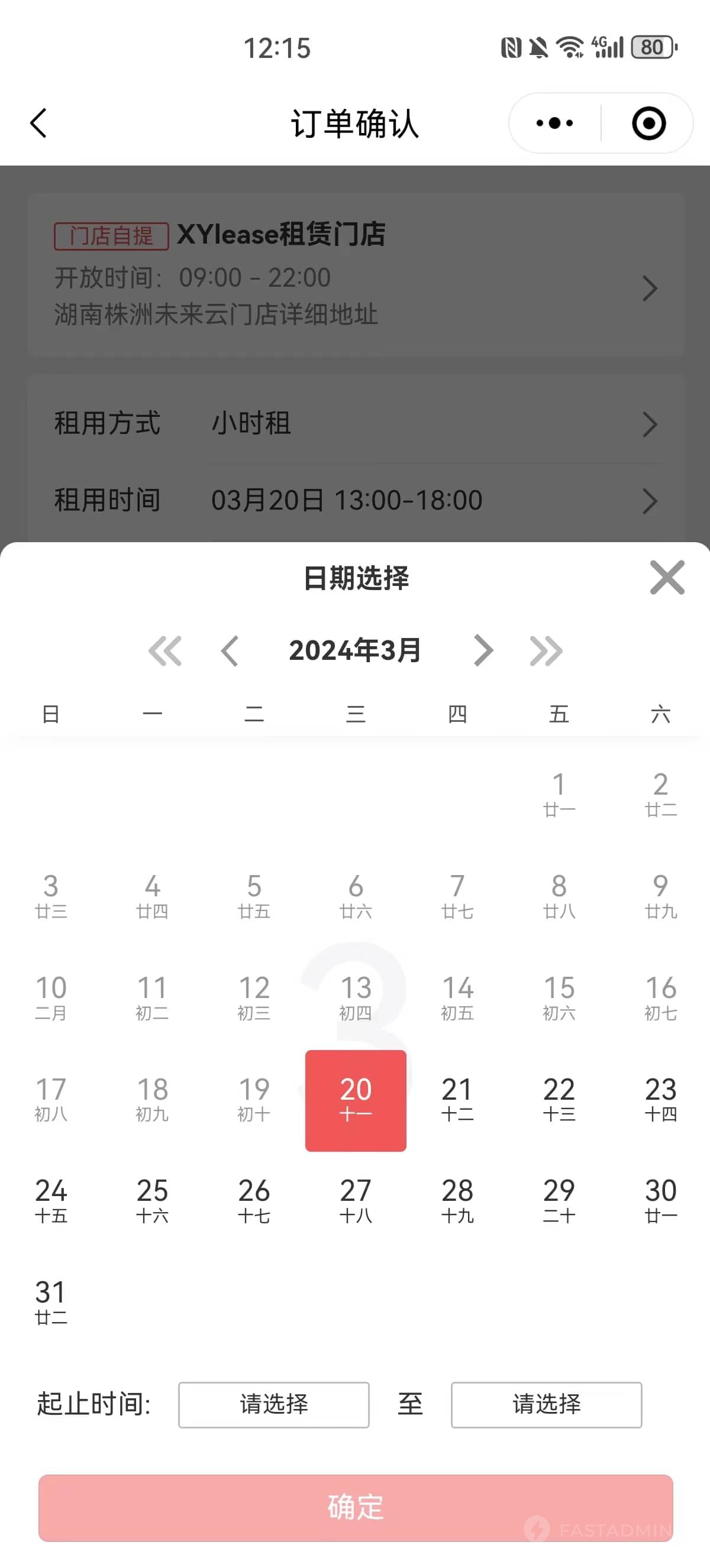The width and height of the screenshot is (710, 1568).
Task: Select March 27 on the calendar
Action: [356, 1201]
